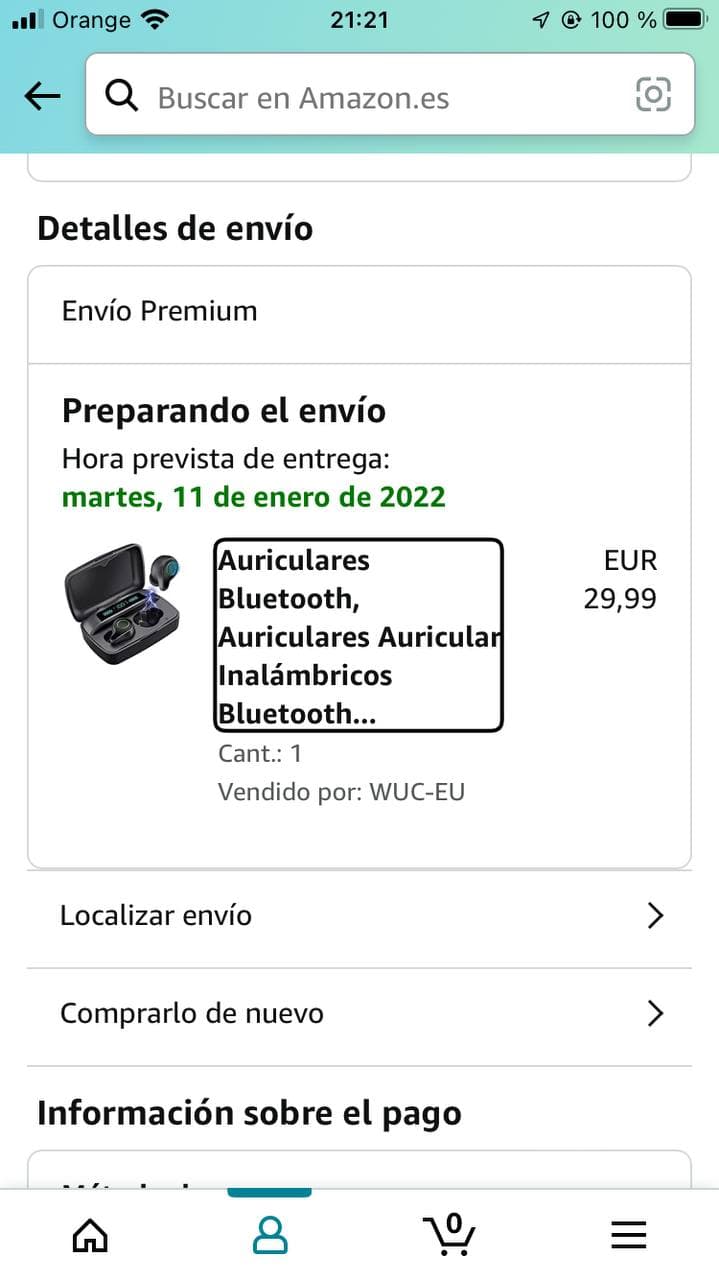This screenshot has width=719, height=1280.
Task: Switch to the Home tab
Action: tap(91, 1236)
